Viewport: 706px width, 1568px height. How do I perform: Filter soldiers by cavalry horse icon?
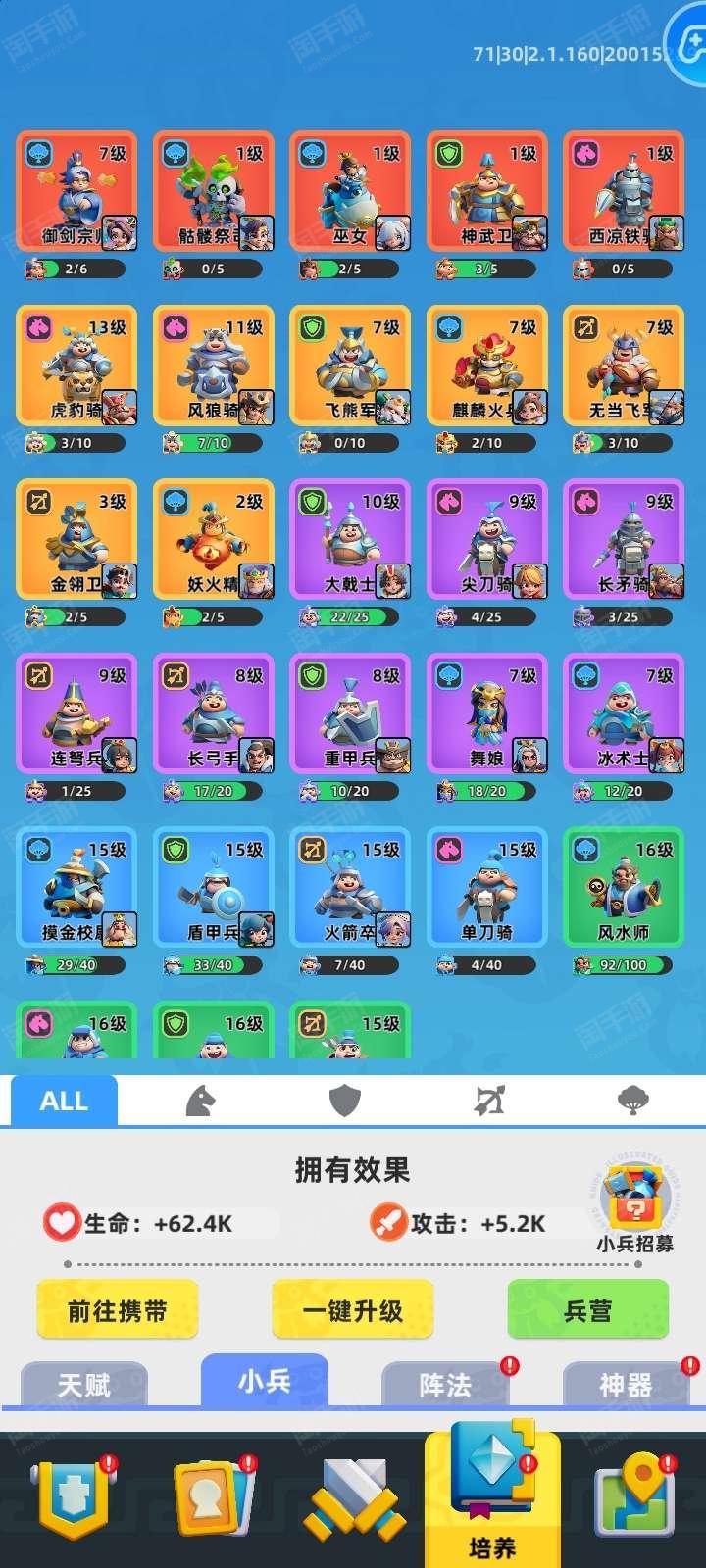[x=201, y=1101]
